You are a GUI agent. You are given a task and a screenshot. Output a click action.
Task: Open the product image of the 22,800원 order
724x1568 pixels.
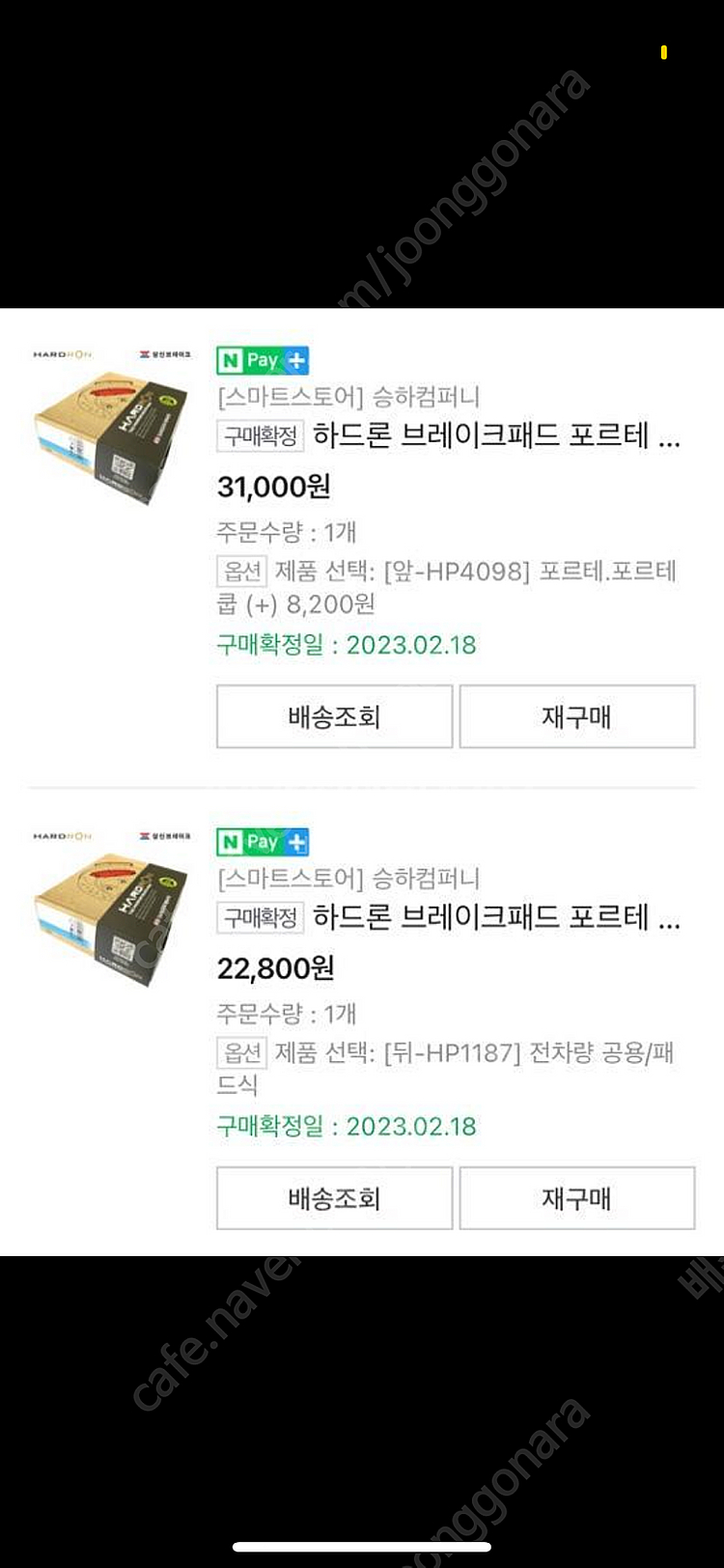pyautogui.click(x=111, y=909)
